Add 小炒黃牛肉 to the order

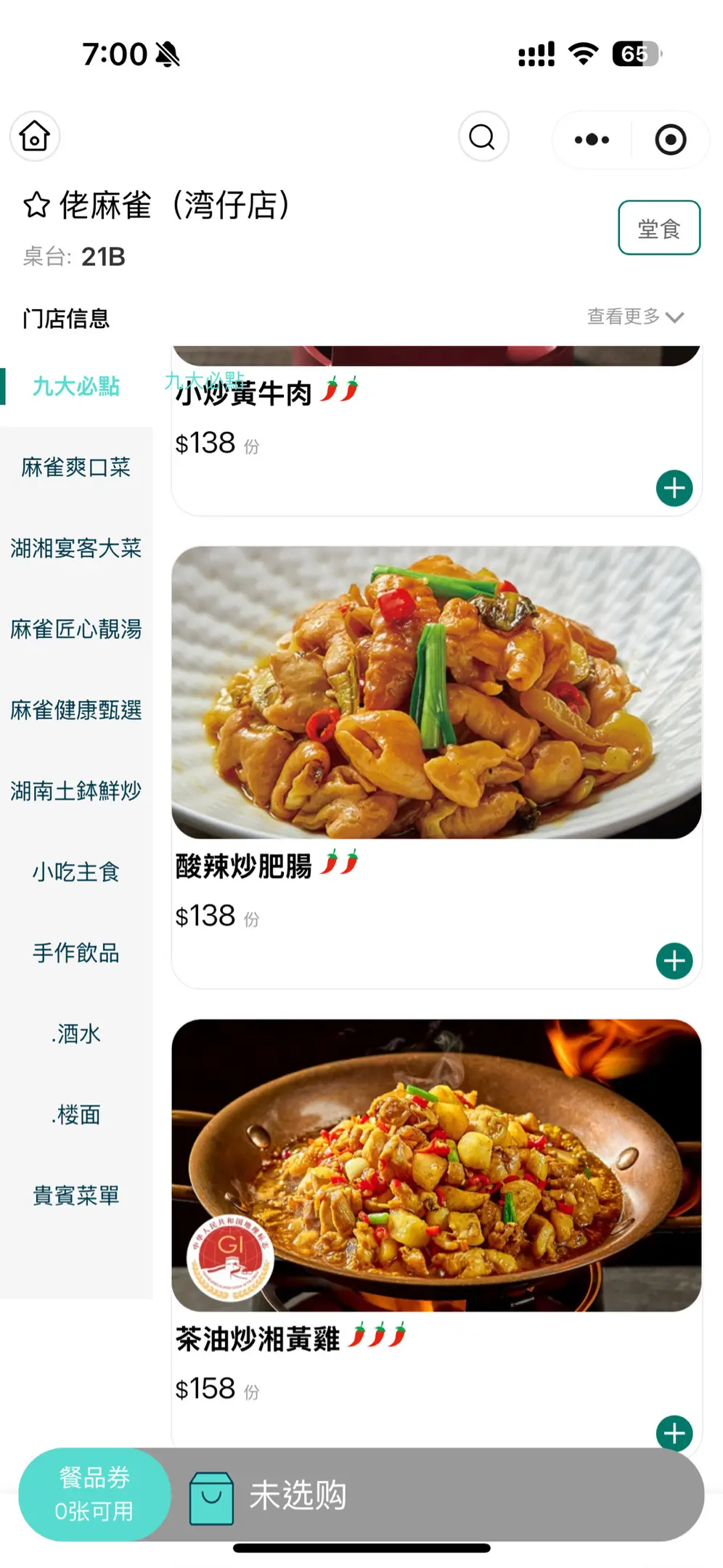pyautogui.click(x=674, y=488)
